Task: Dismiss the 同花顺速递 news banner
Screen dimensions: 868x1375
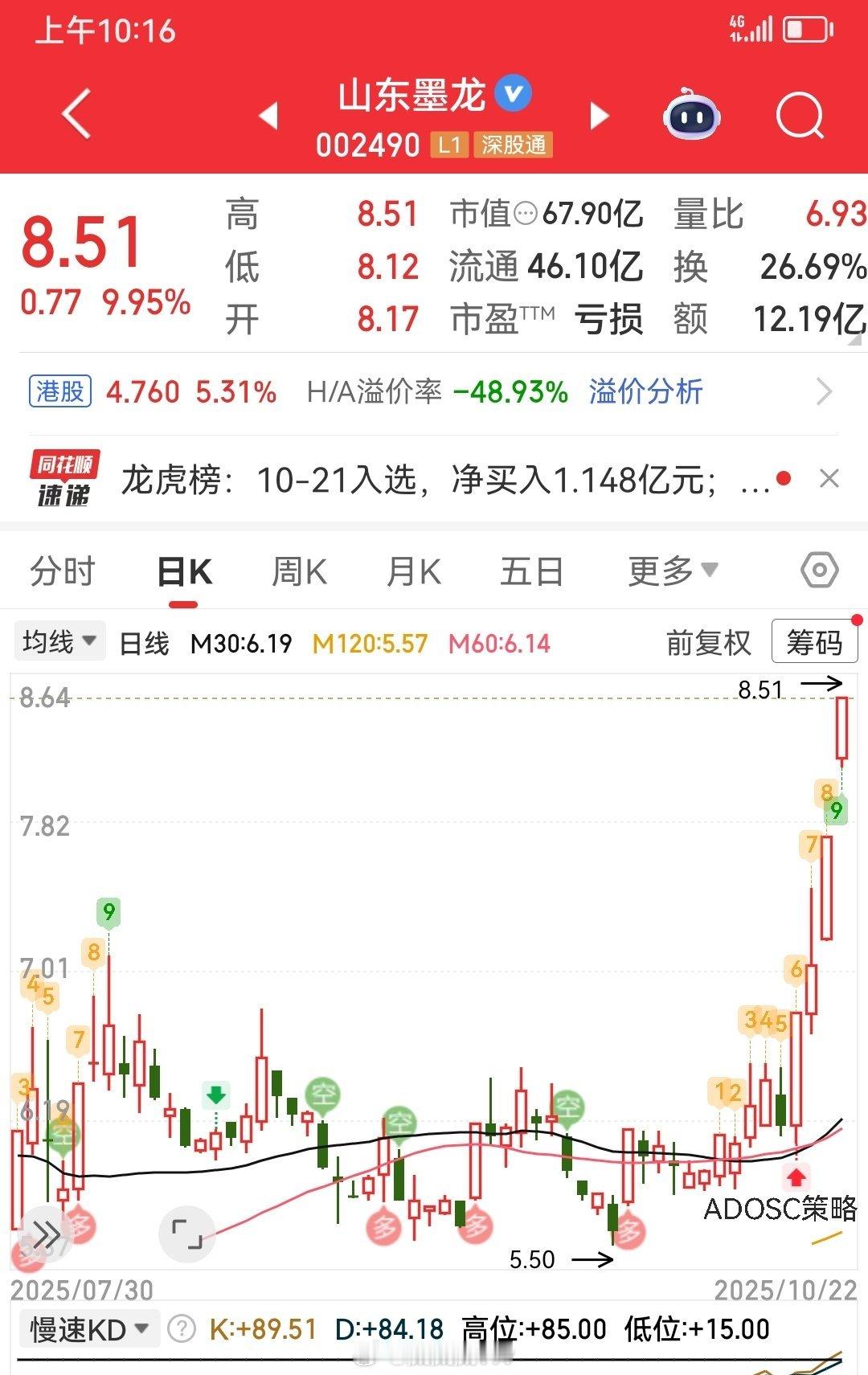Action: 829,479
